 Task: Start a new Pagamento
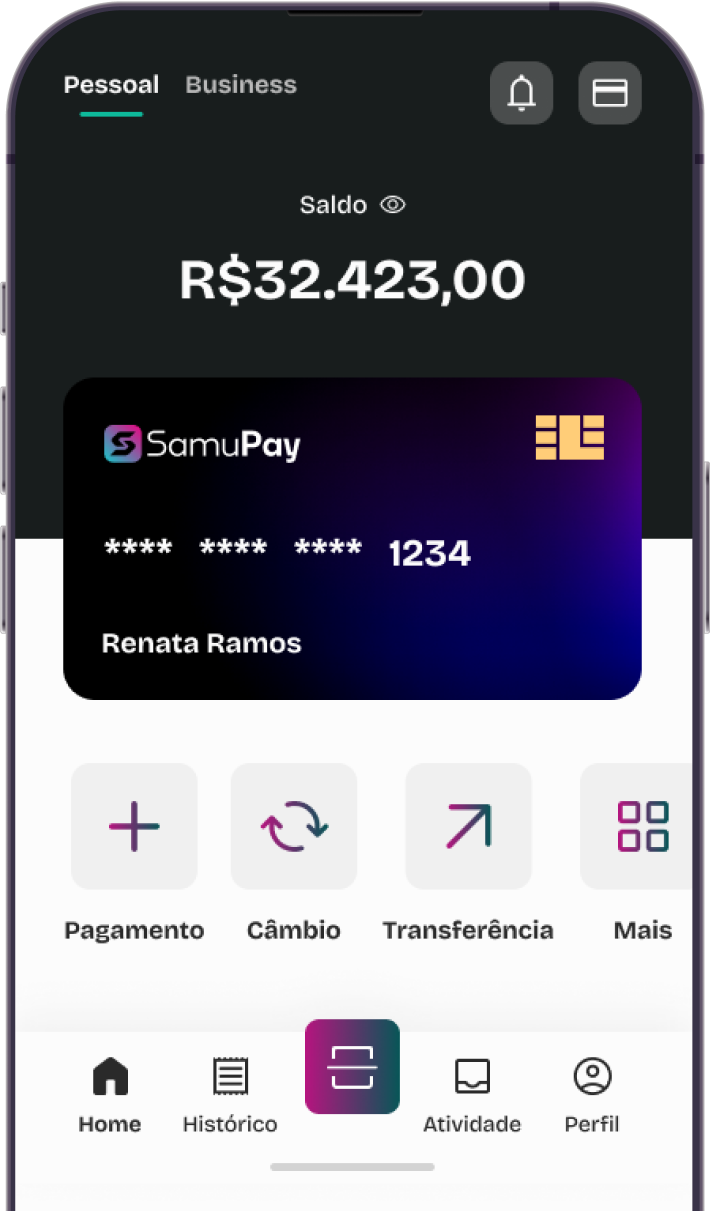tap(134, 827)
